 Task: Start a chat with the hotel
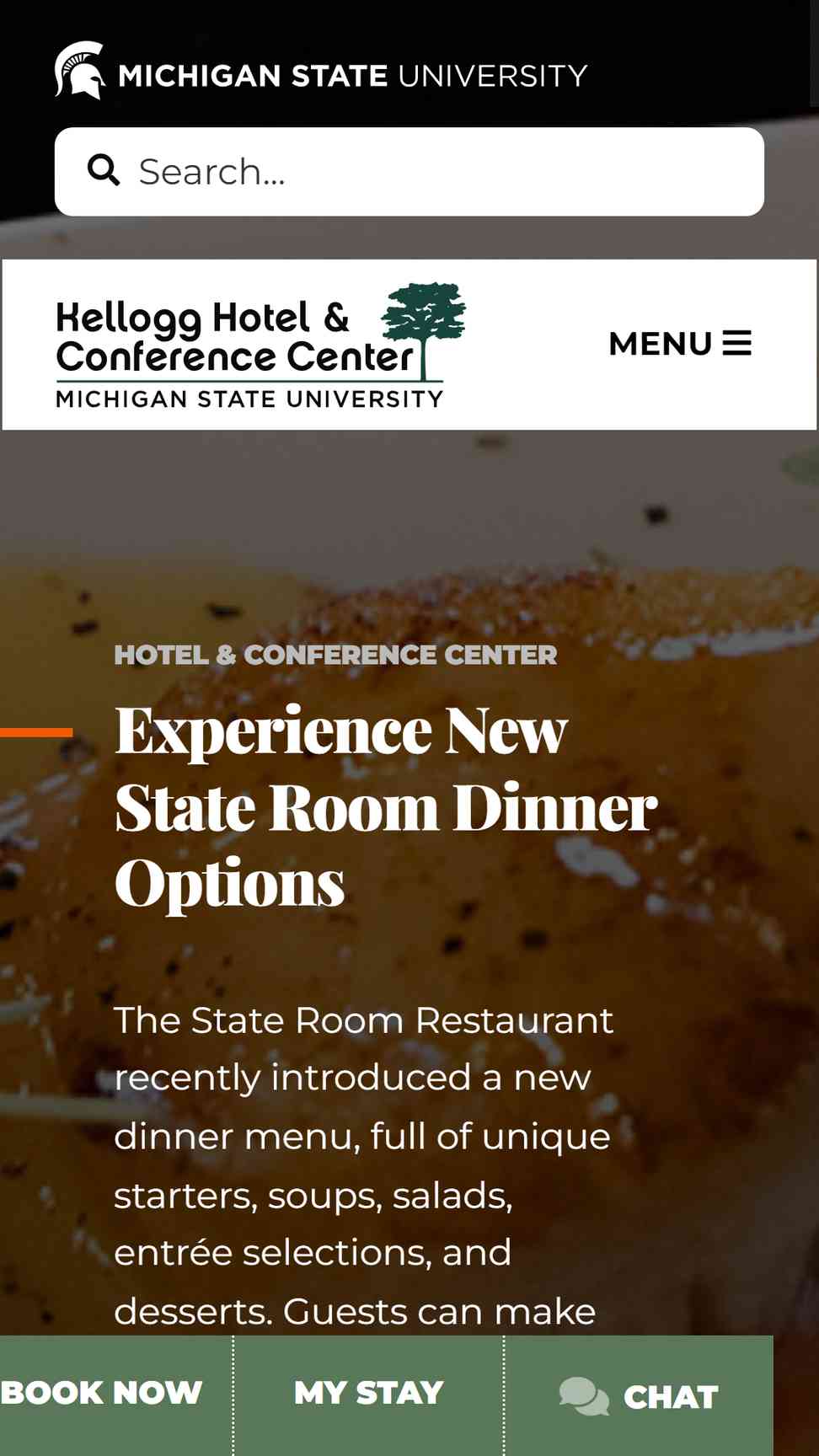click(x=640, y=1396)
